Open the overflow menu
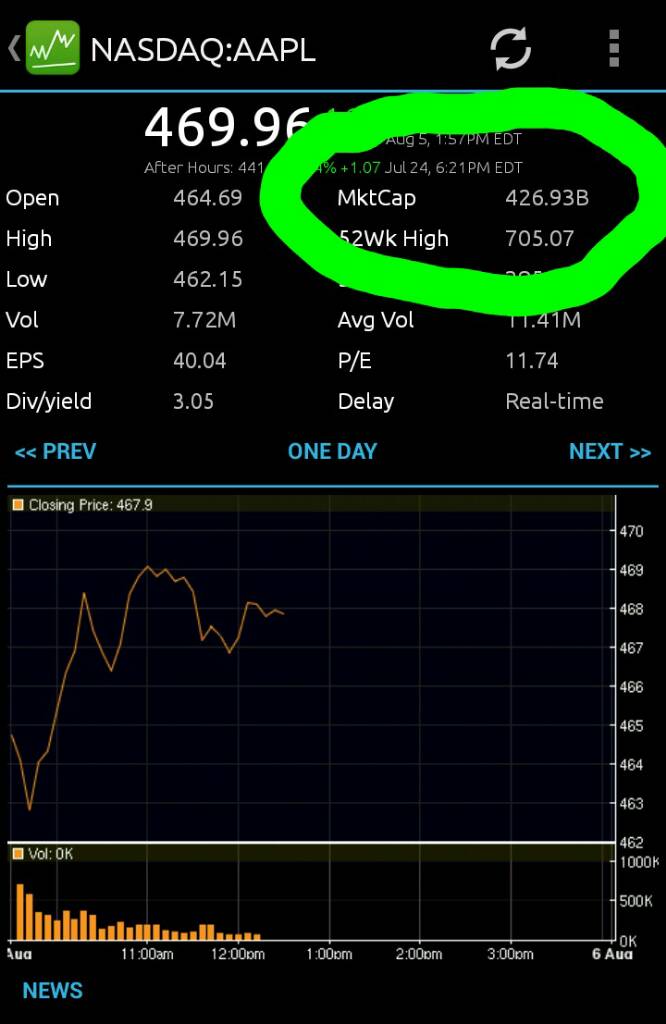The image size is (666, 1024). click(x=613, y=48)
